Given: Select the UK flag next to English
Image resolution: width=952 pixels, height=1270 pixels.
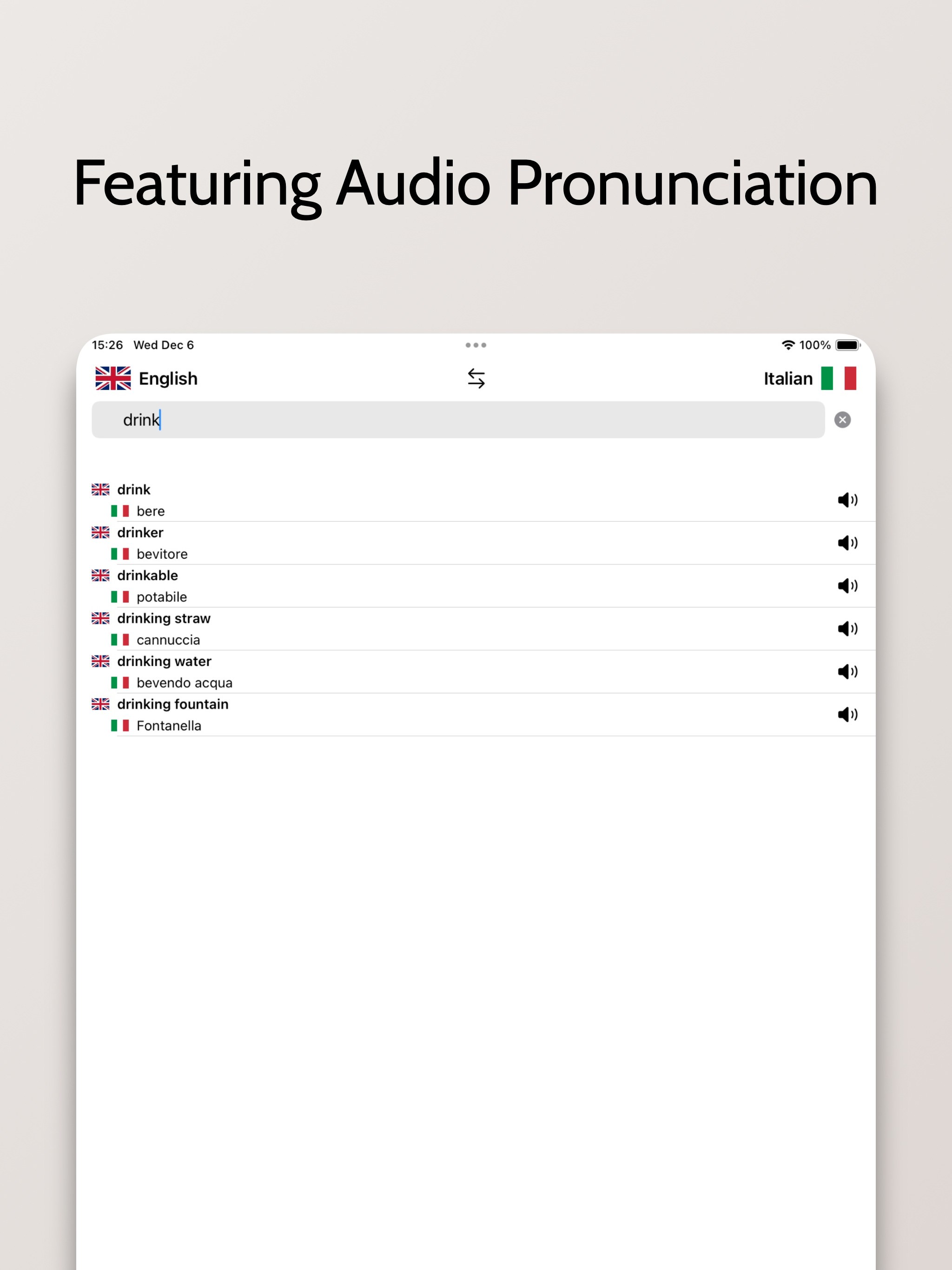Looking at the screenshot, I should (x=112, y=378).
